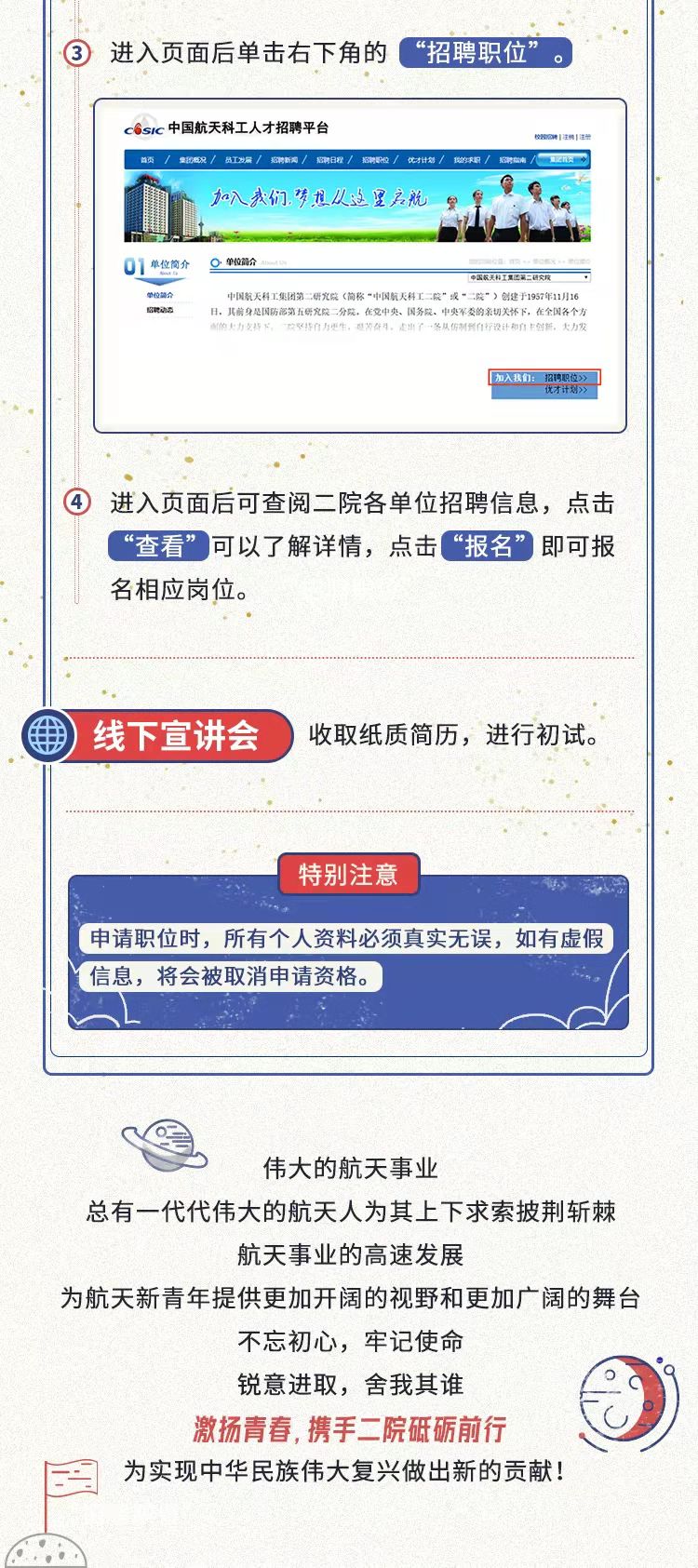Click the globe icon beside 线下宣讲会

pyautogui.click(x=48, y=735)
